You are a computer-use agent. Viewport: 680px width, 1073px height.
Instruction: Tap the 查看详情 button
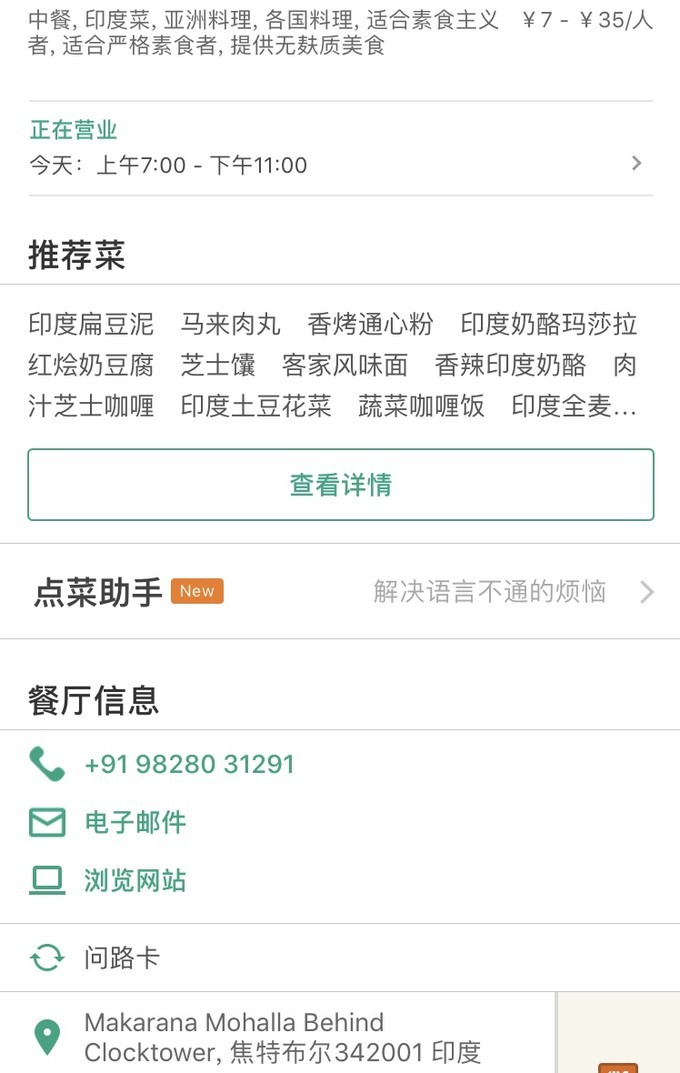[340, 485]
